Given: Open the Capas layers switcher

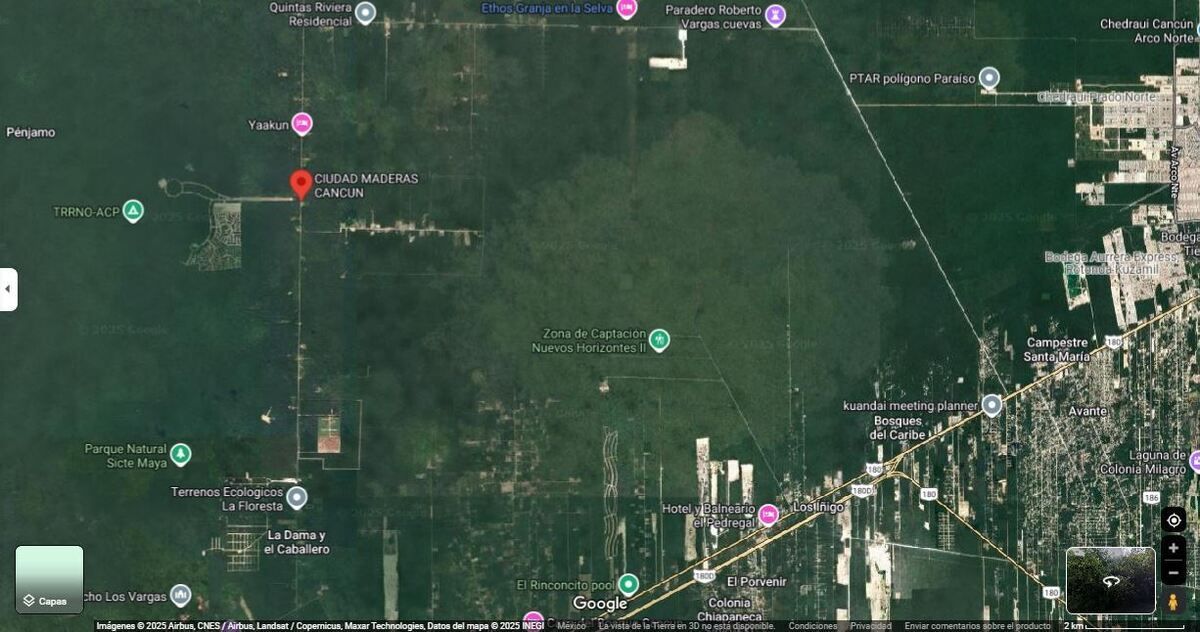Looking at the screenshot, I should coord(49,580).
